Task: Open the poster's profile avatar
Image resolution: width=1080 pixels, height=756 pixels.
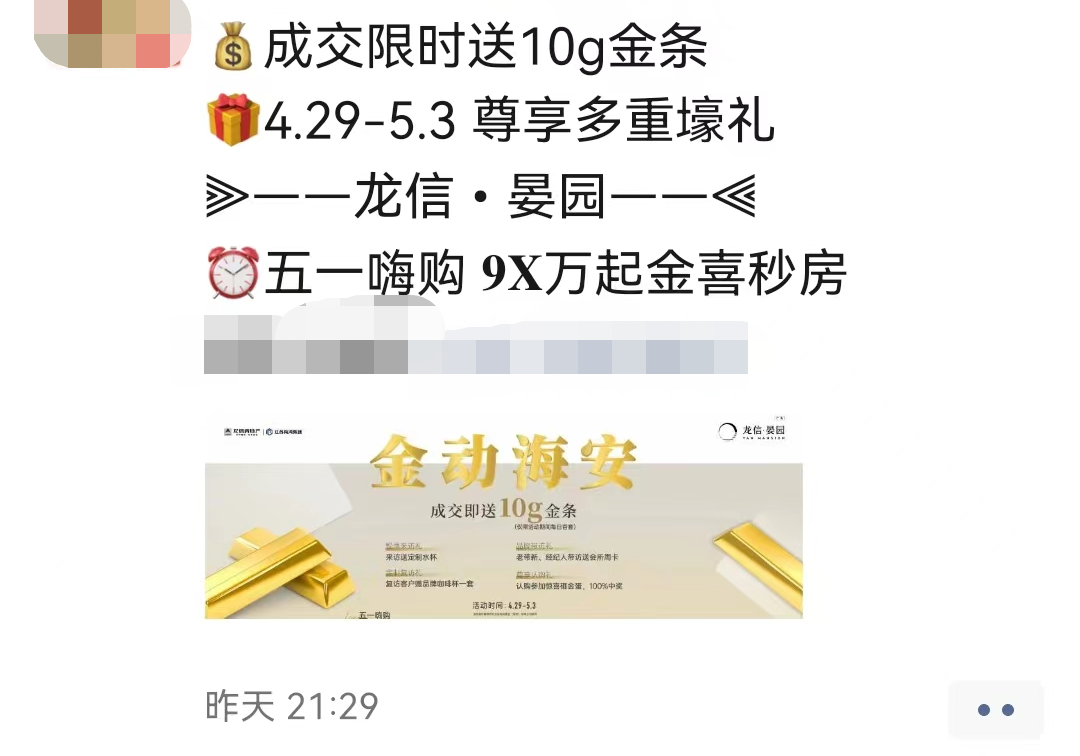Action: (112, 33)
